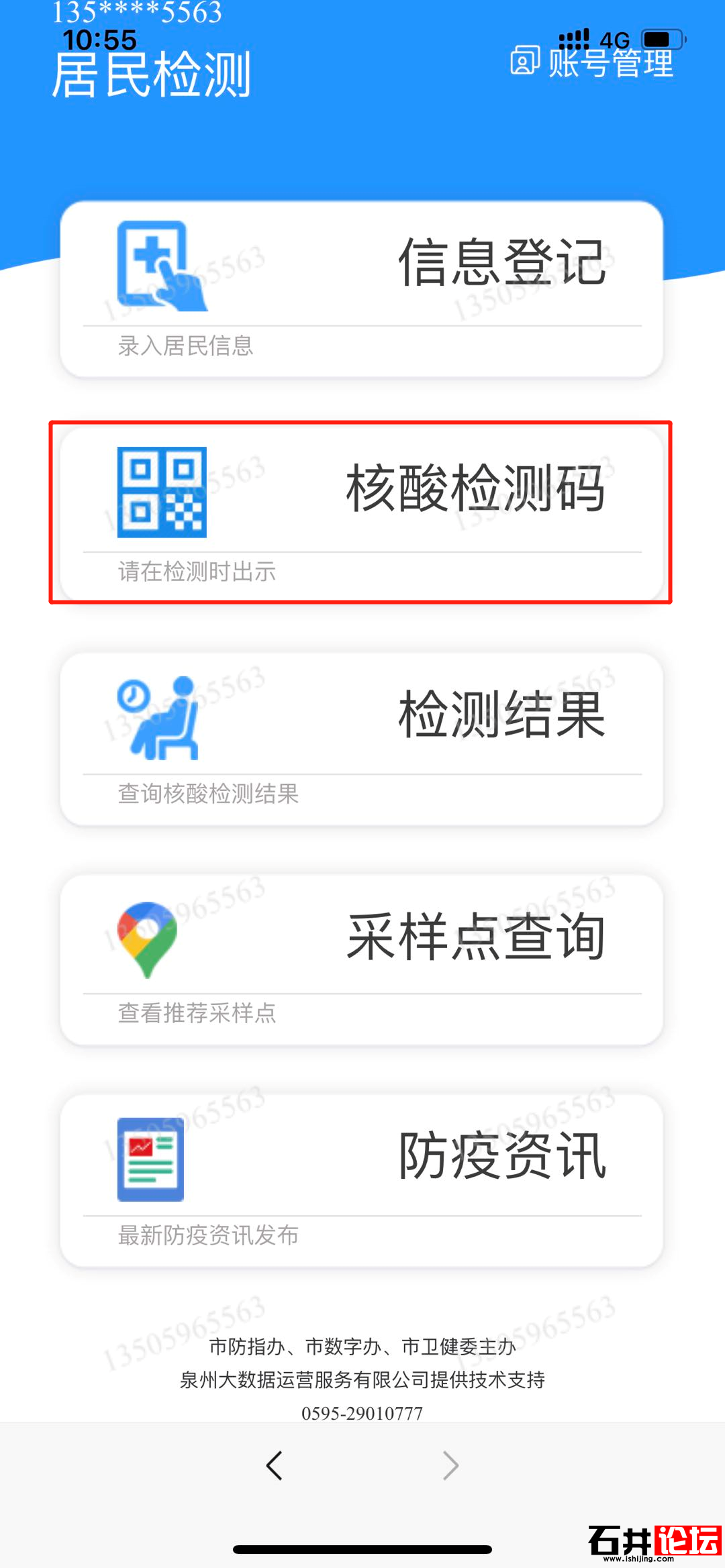This screenshot has height=1568, width=725.
Task: Open the 防疫资讯 card
Action: pyautogui.click(x=362, y=1180)
